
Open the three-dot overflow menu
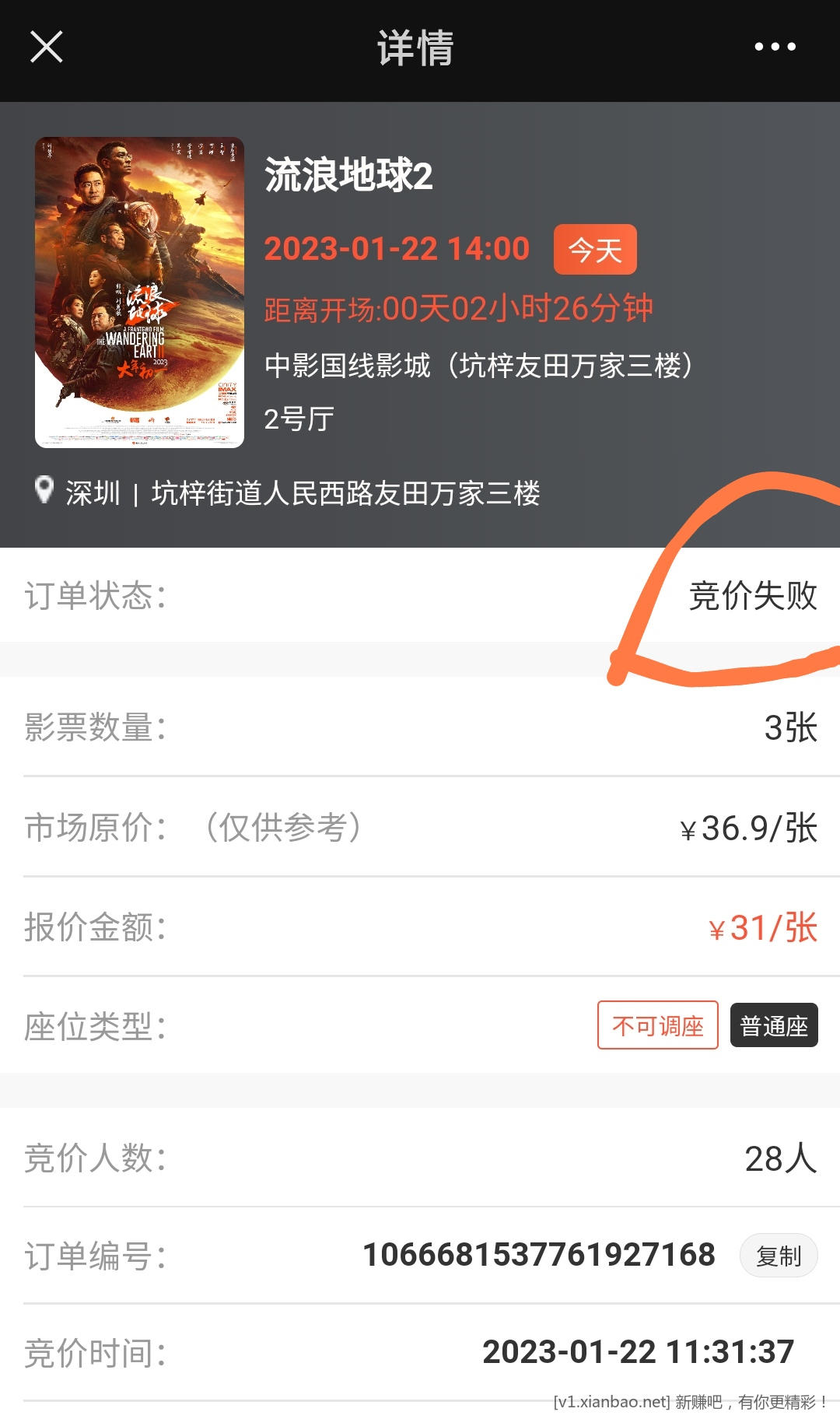[x=775, y=47]
